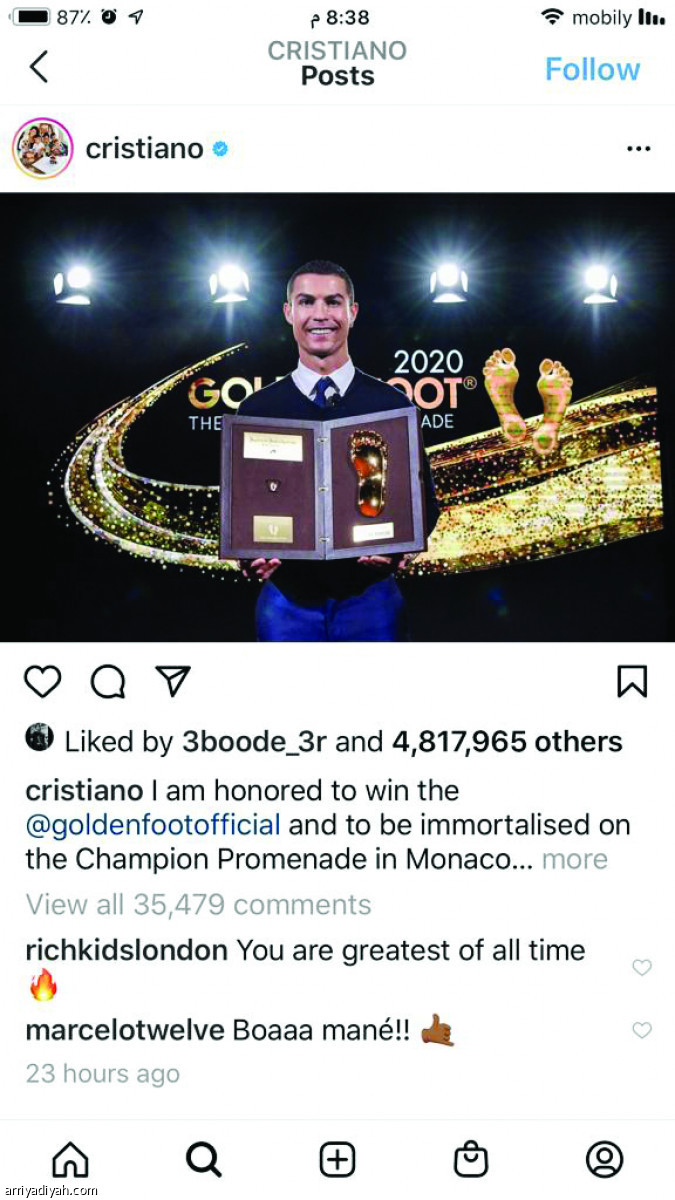This screenshot has width=675, height=1200.
Task: View all 35,479 comments
Action: click(198, 905)
